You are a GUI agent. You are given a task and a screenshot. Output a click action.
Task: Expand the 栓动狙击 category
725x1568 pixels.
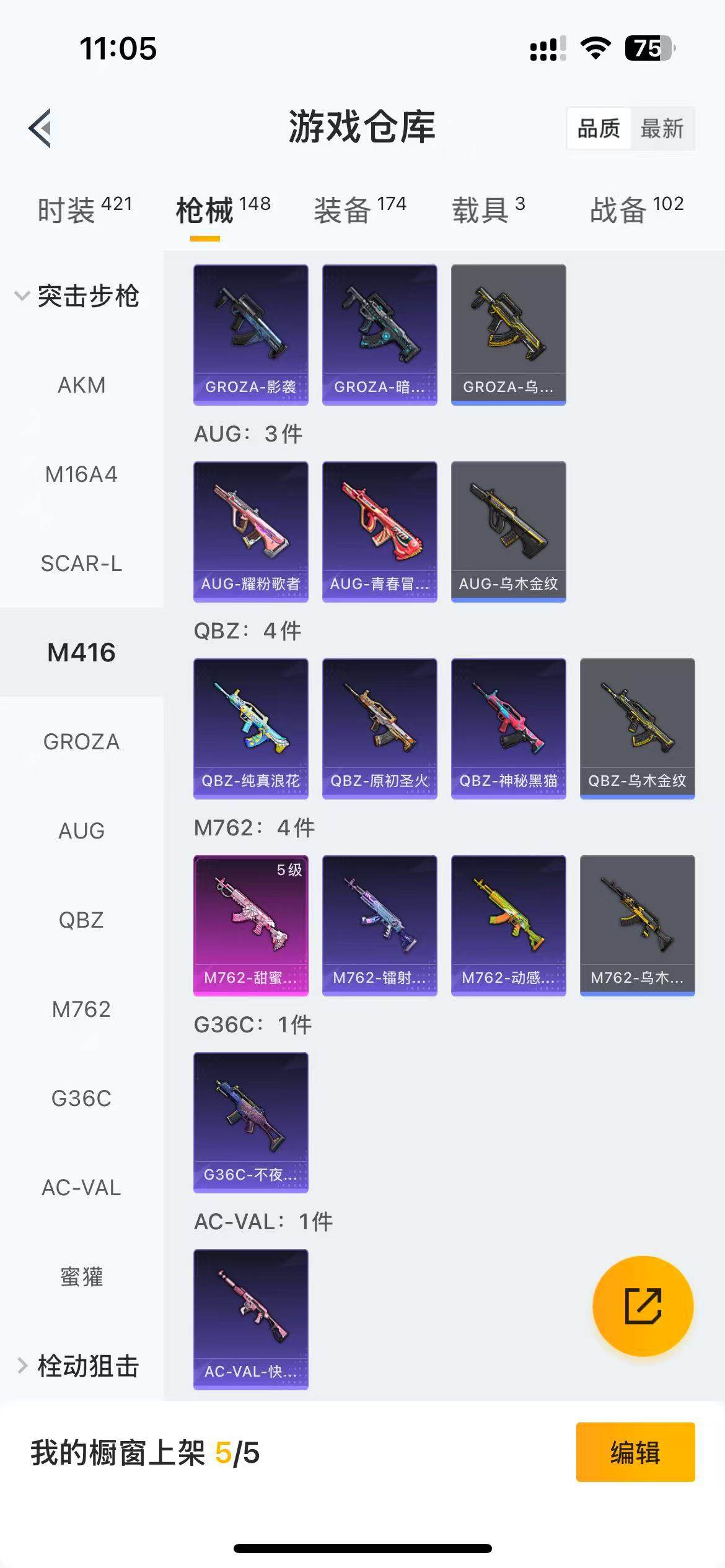pyautogui.click(x=77, y=1365)
